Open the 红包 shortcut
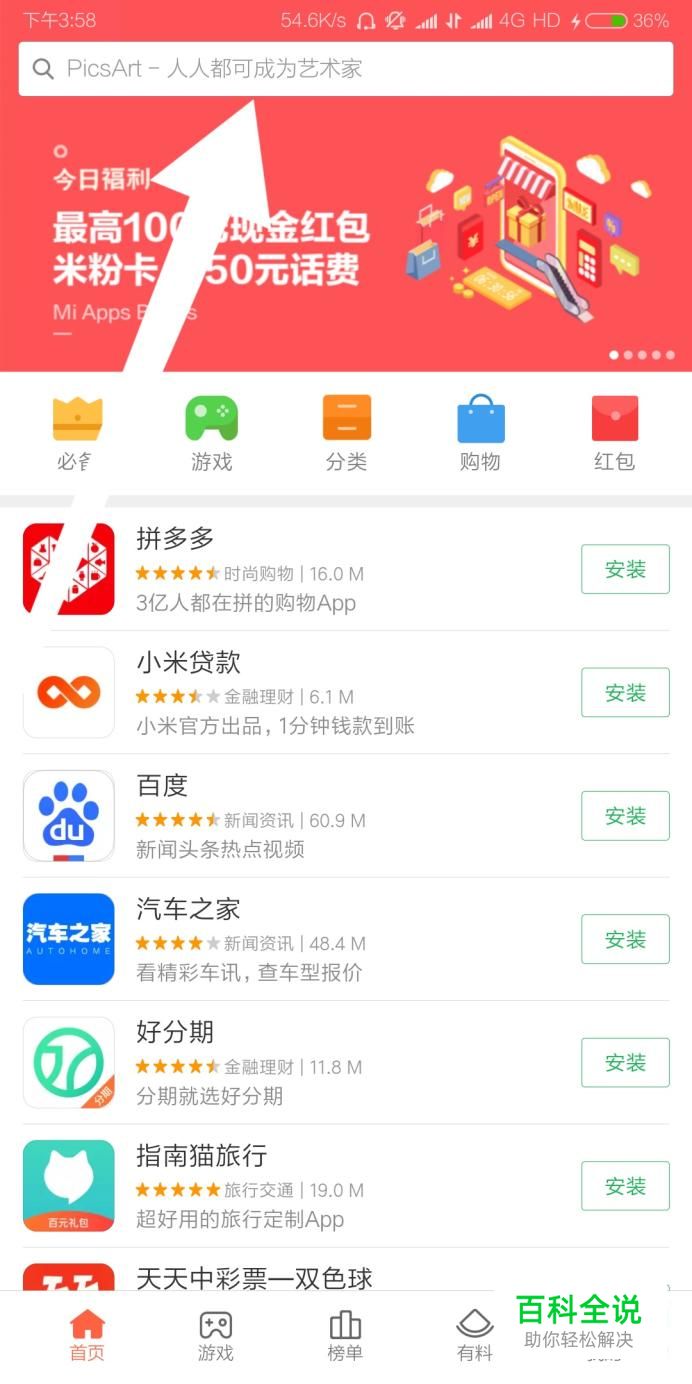692x1384 pixels. click(x=614, y=433)
